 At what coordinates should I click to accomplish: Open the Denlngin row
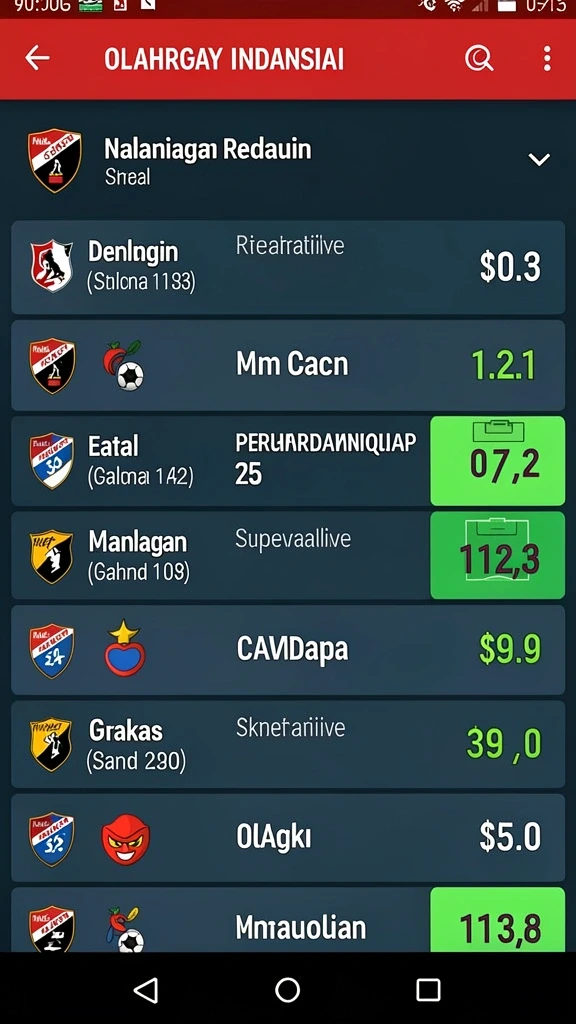pos(288,267)
